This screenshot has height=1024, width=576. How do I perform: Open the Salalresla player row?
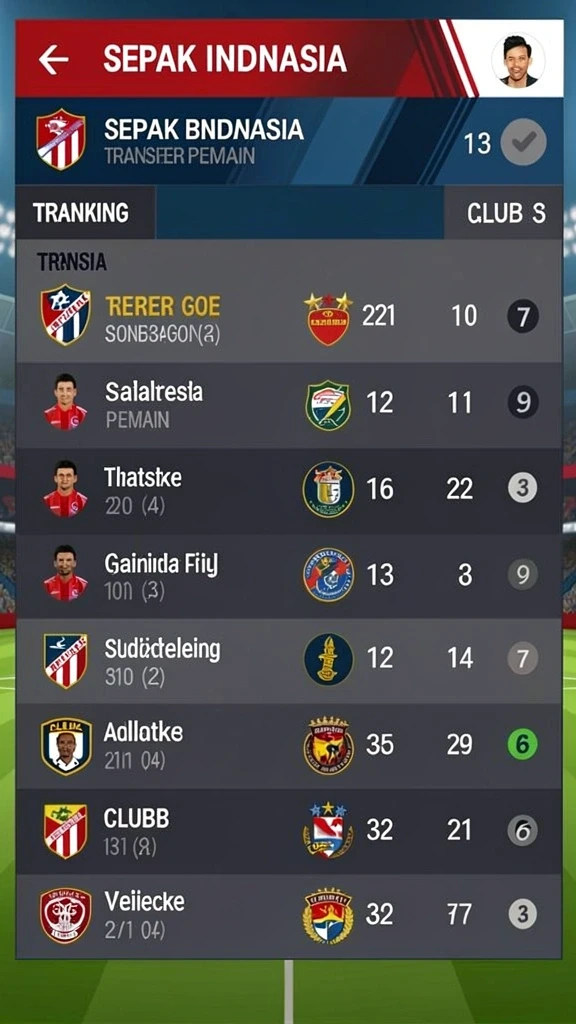(x=289, y=406)
